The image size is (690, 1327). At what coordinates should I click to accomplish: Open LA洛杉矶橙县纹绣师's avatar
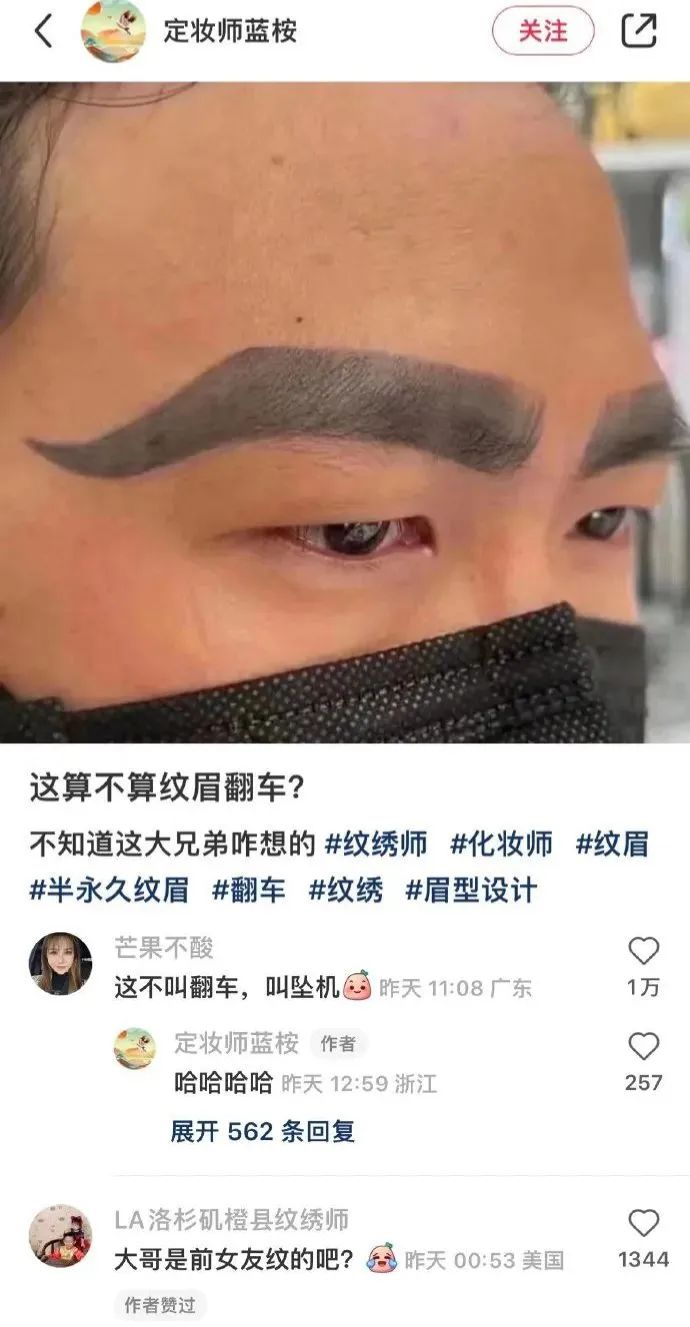pos(60,1236)
